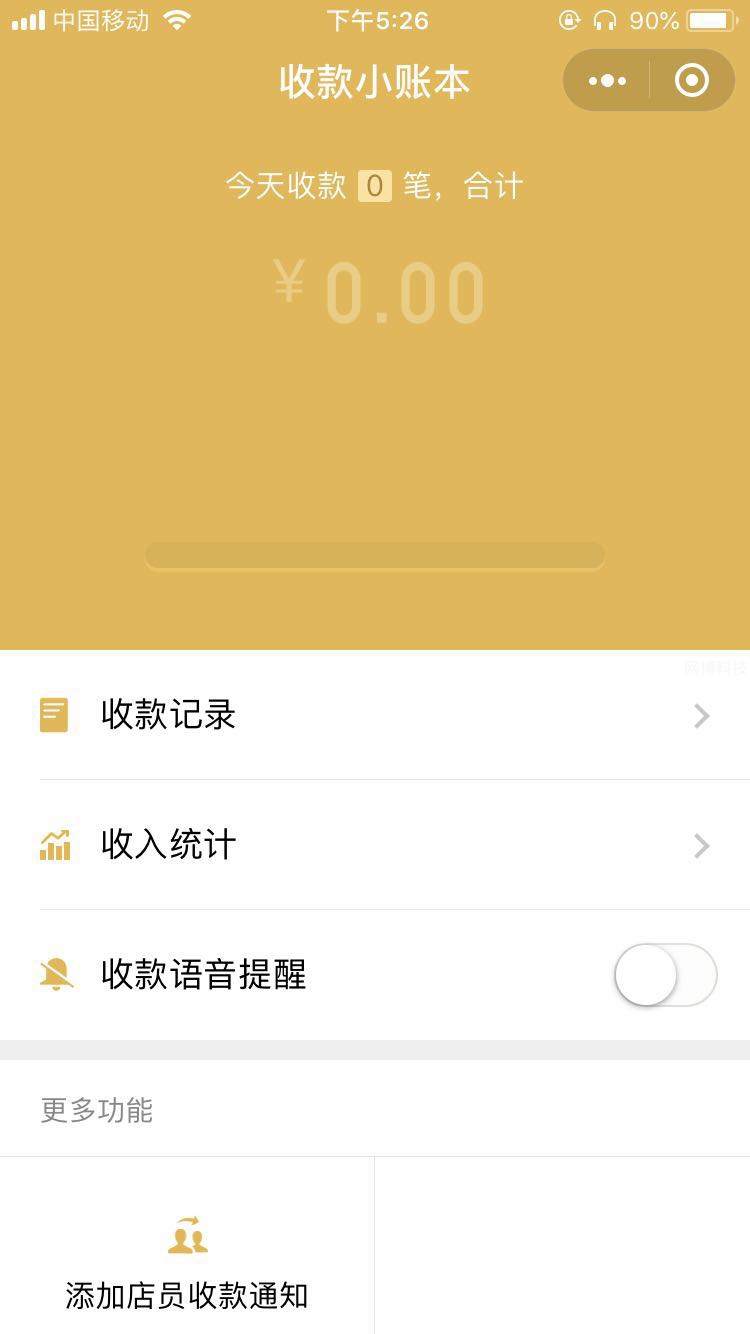Click the 收入统计 bar chart icon
750x1334 pixels.
click(55, 845)
